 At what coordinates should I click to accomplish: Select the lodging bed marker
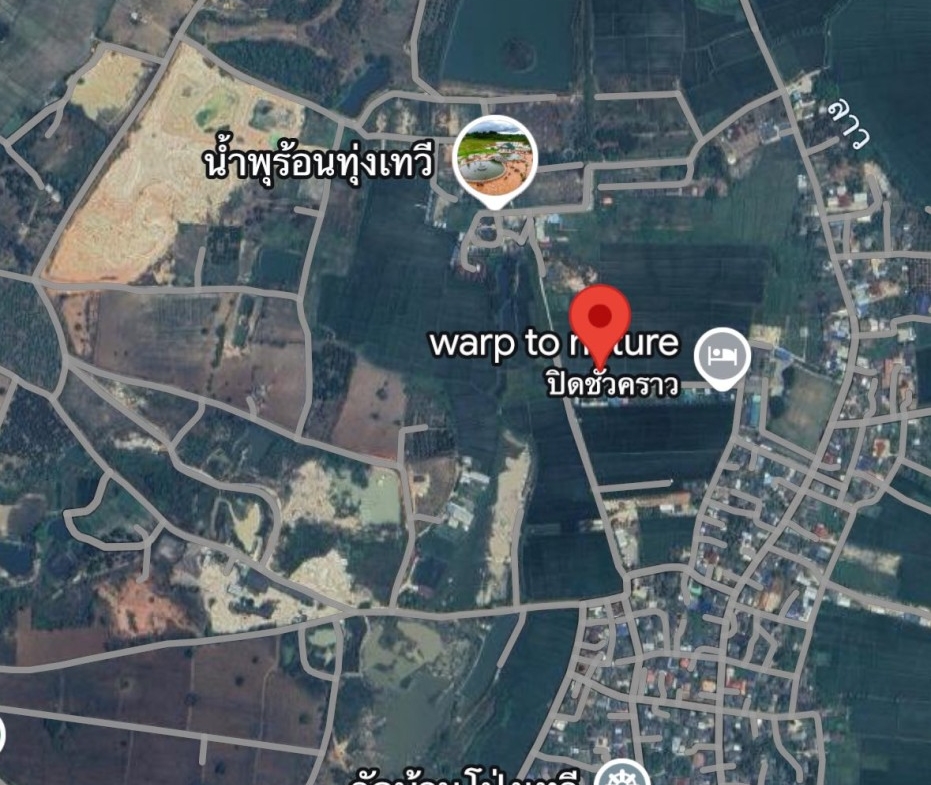click(x=723, y=356)
